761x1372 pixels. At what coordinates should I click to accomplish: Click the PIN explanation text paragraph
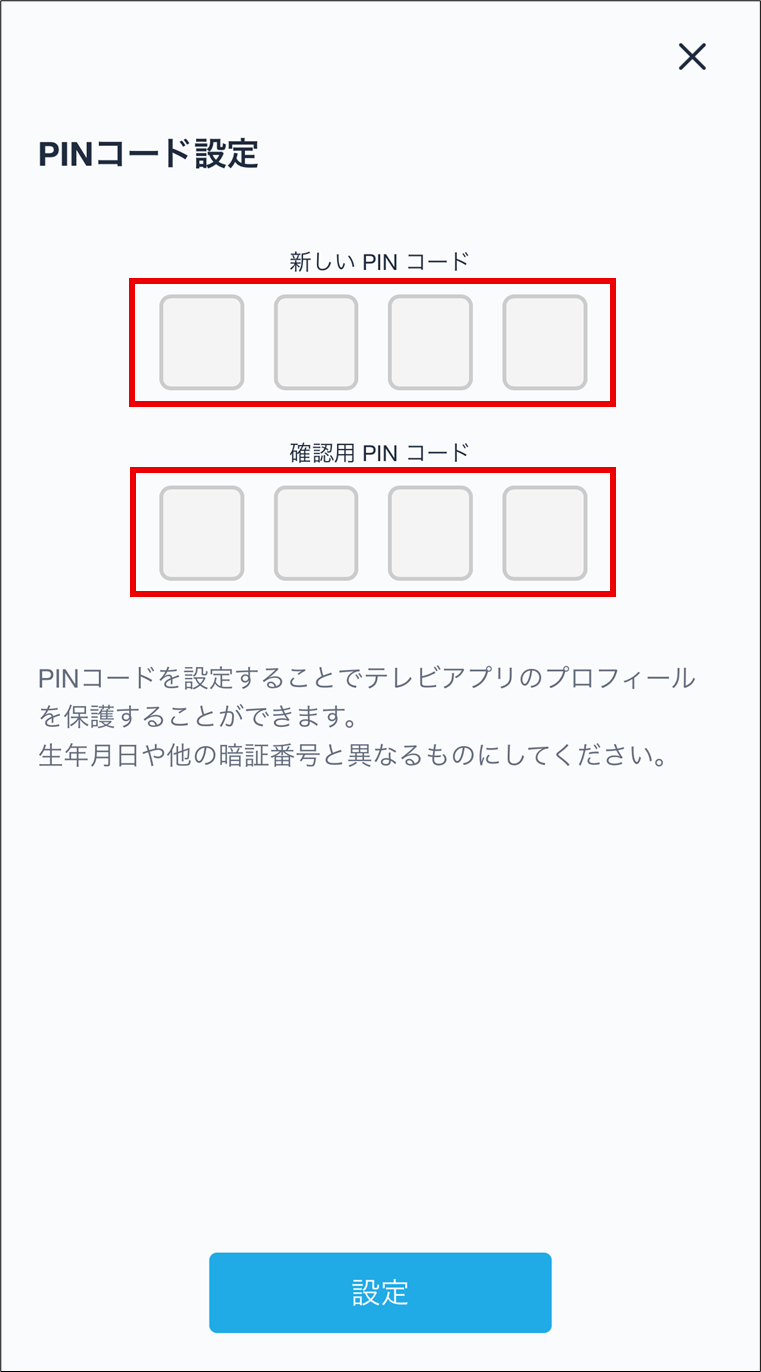[x=370, y=711]
